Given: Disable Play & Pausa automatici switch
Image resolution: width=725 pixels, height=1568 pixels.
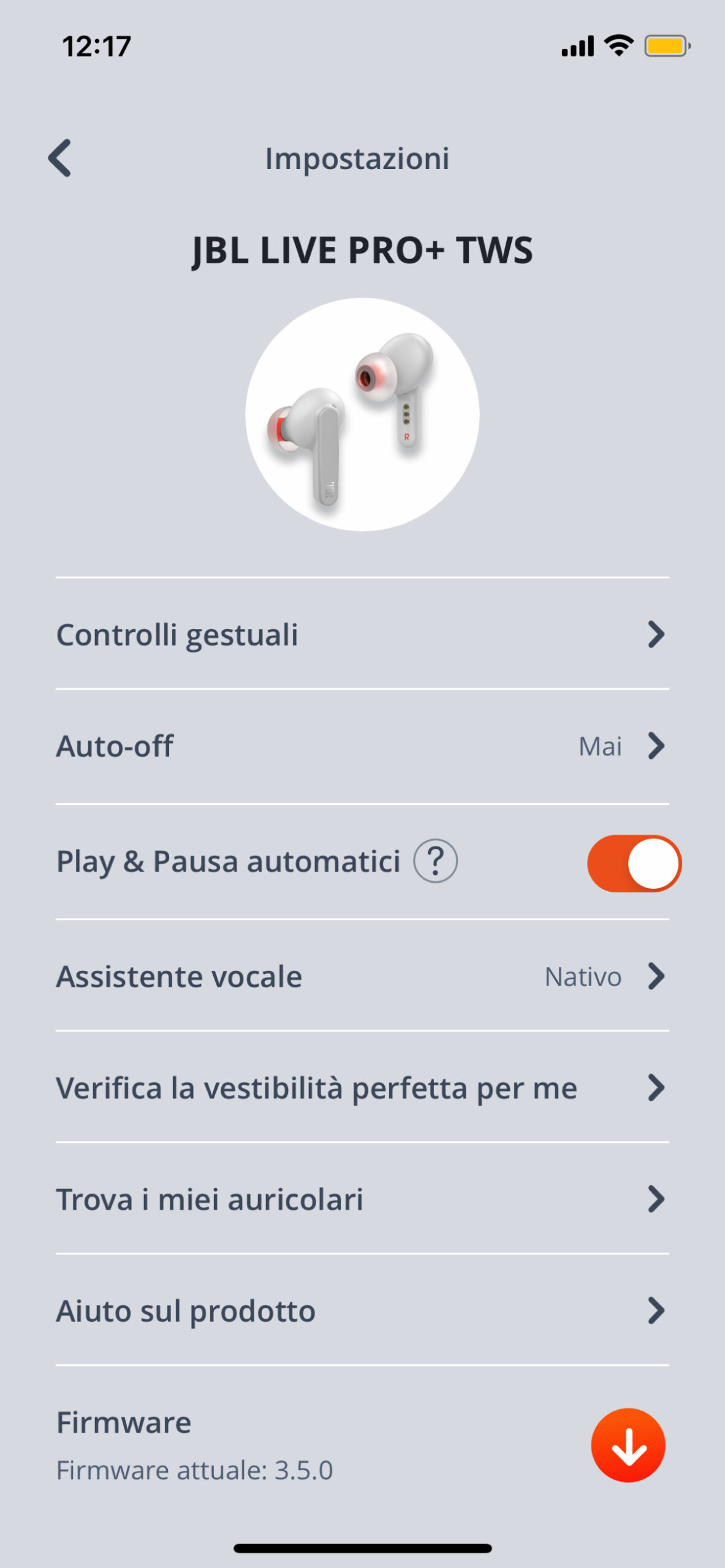Looking at the screenshot, I should click(634, 863).
